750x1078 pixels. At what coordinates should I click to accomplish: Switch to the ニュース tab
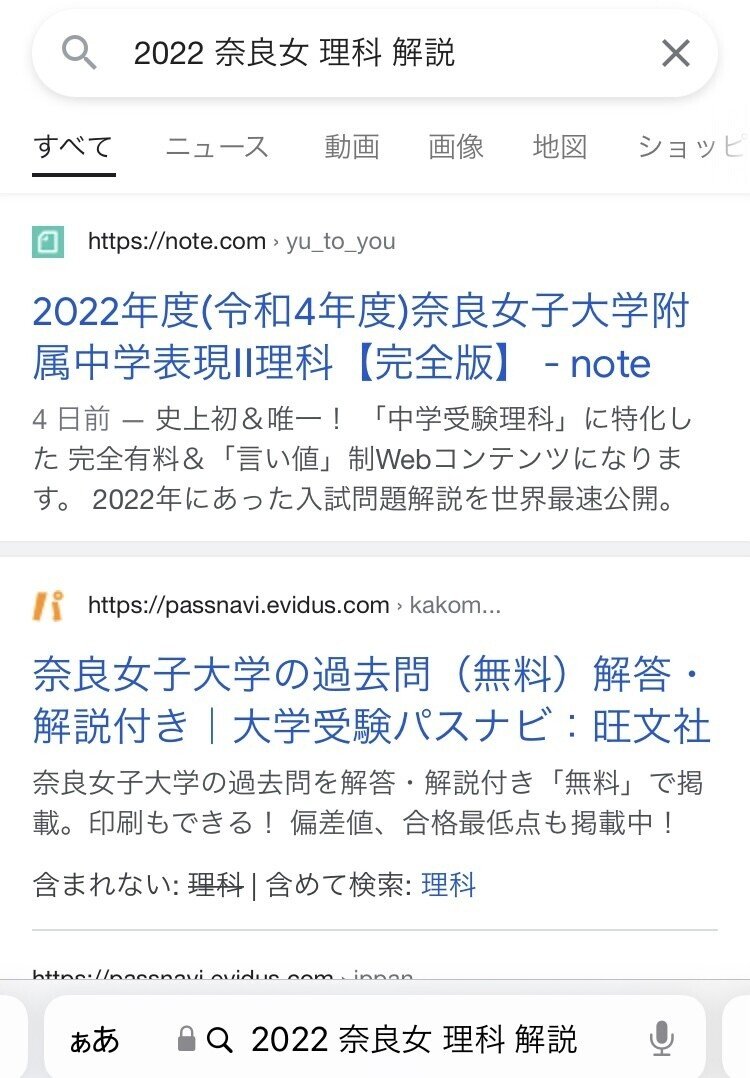pos(217,148)
